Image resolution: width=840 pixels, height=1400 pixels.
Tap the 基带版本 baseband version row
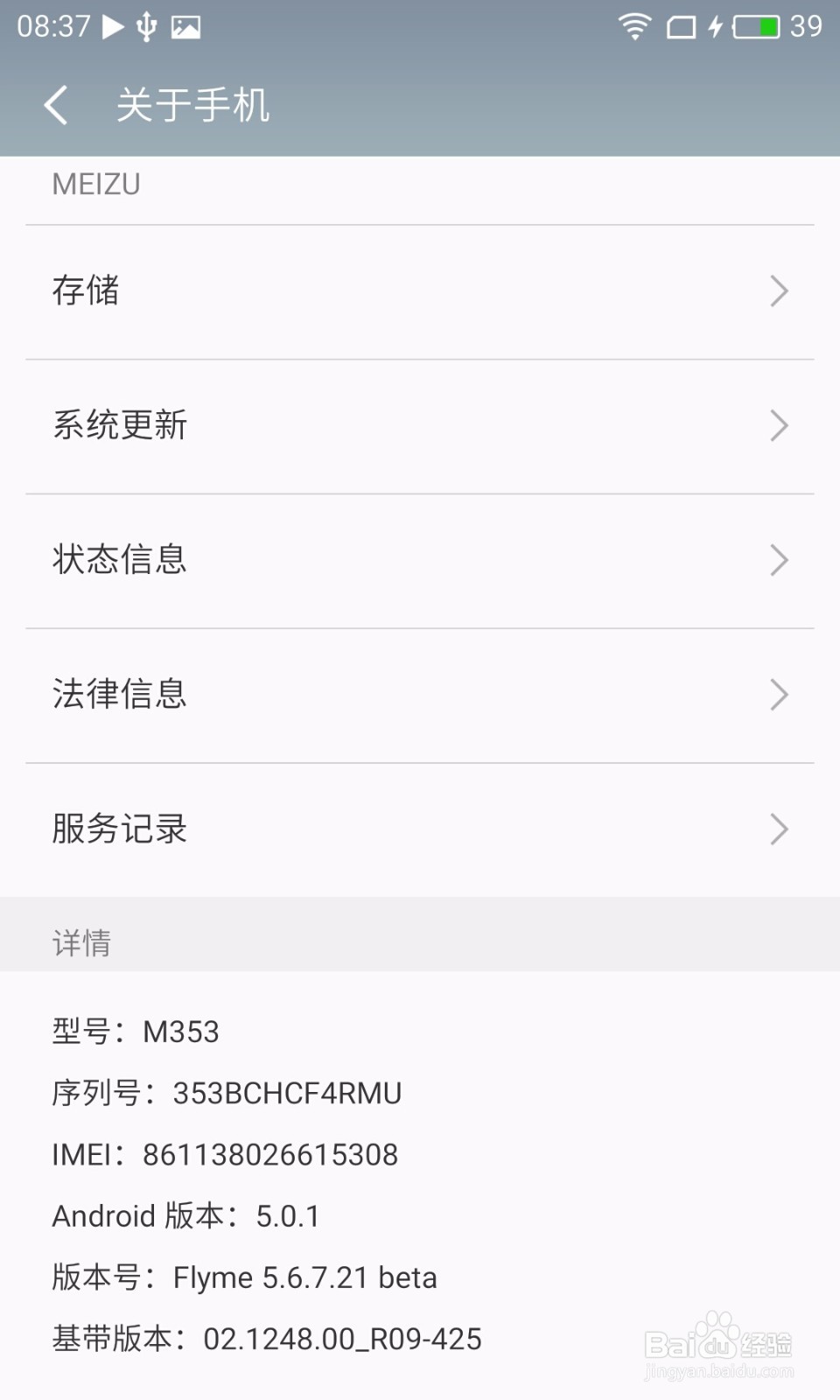pos(267,1338)
